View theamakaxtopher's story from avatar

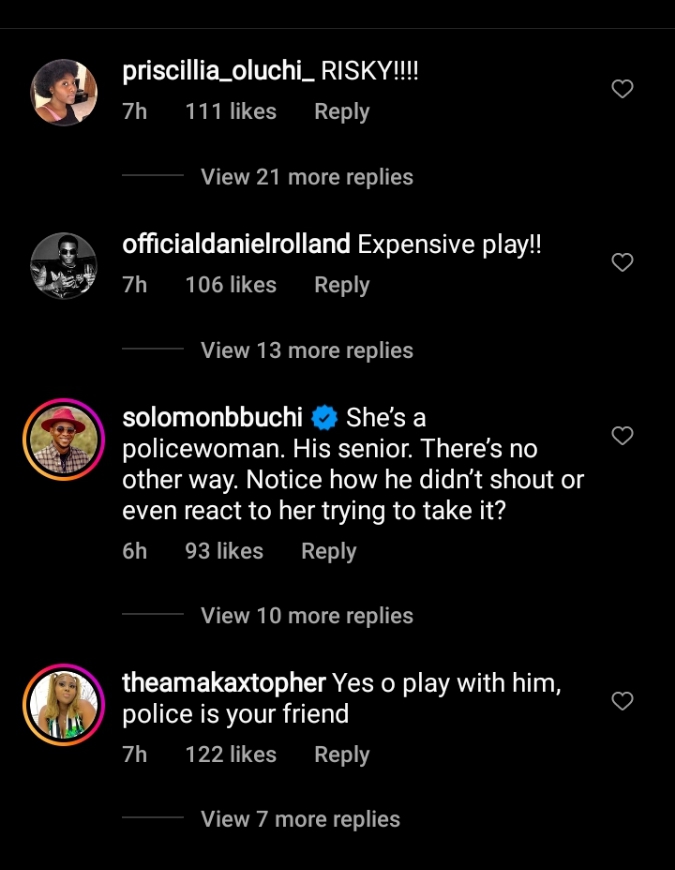(x=64, y=704)
